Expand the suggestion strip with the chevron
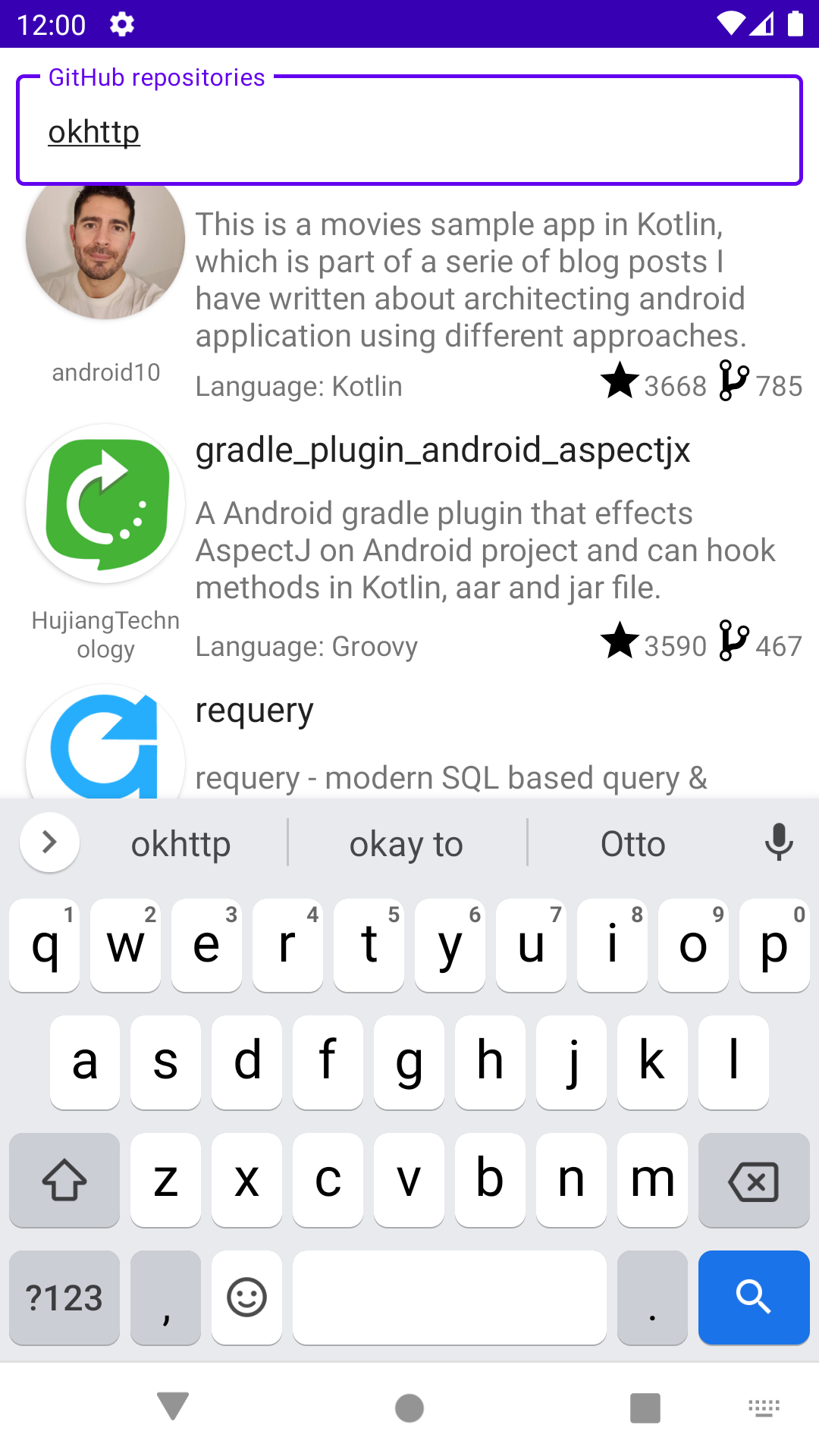Image resolution: width=819 pixels, height=1456 pixels. tap(49, 843)
